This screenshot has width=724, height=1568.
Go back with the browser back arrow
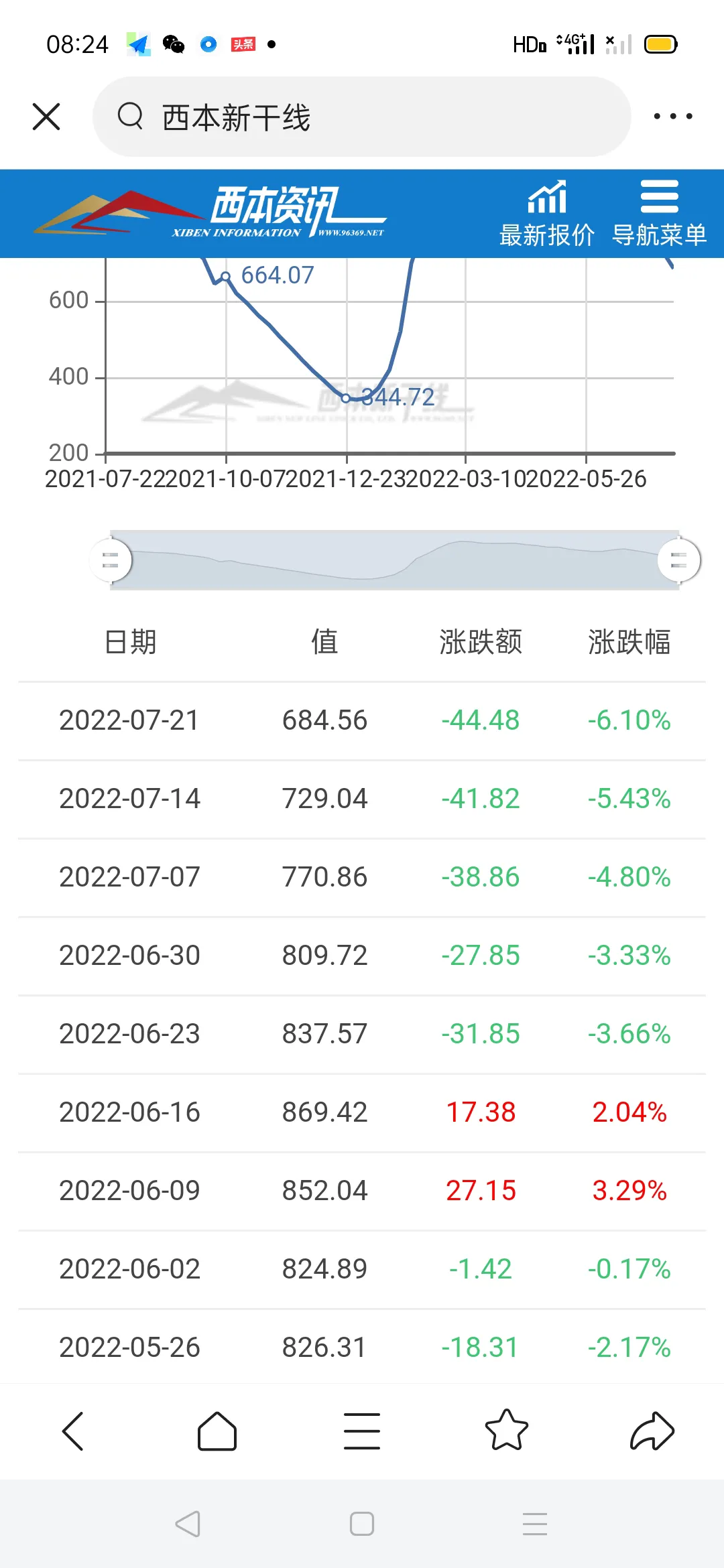tap(72, 1431)
